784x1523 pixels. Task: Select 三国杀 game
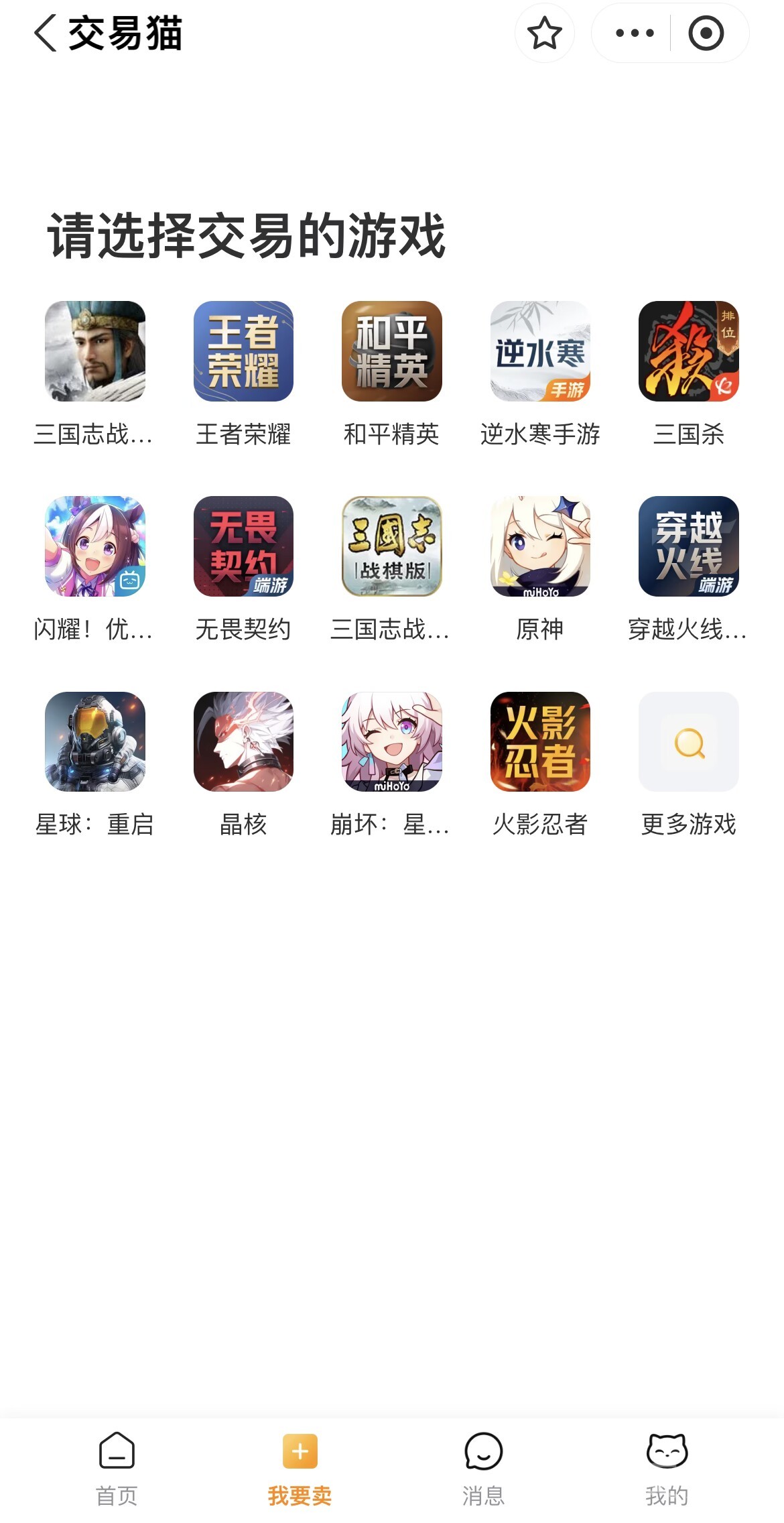(x=688, y=352)
